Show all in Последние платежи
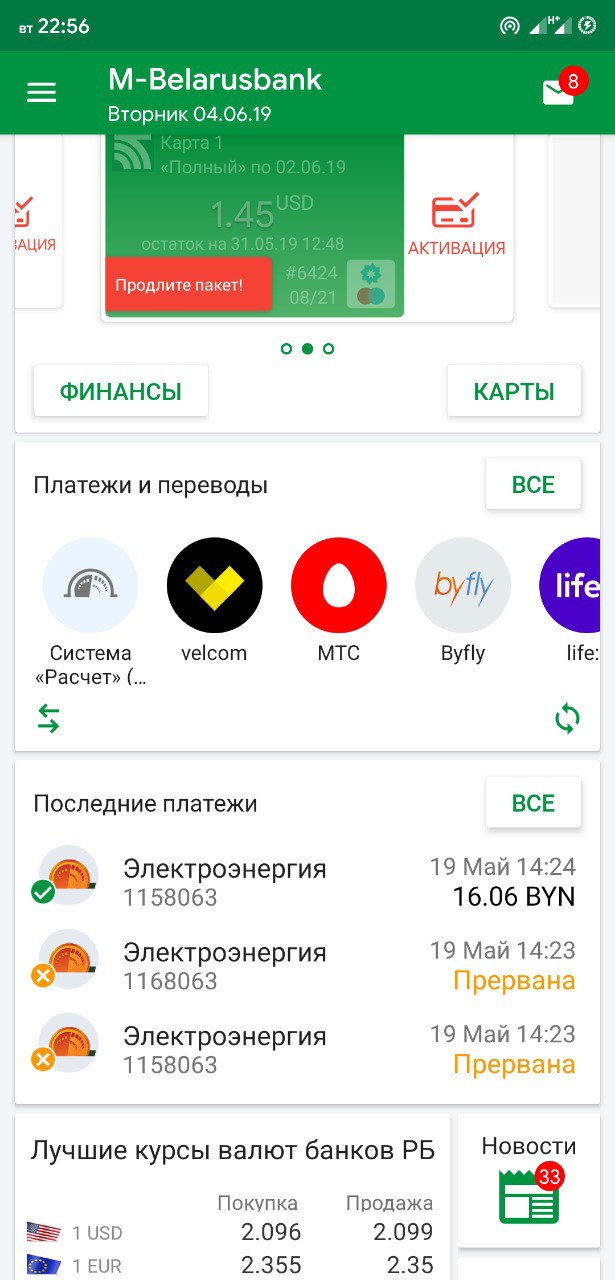 (533, 803)
